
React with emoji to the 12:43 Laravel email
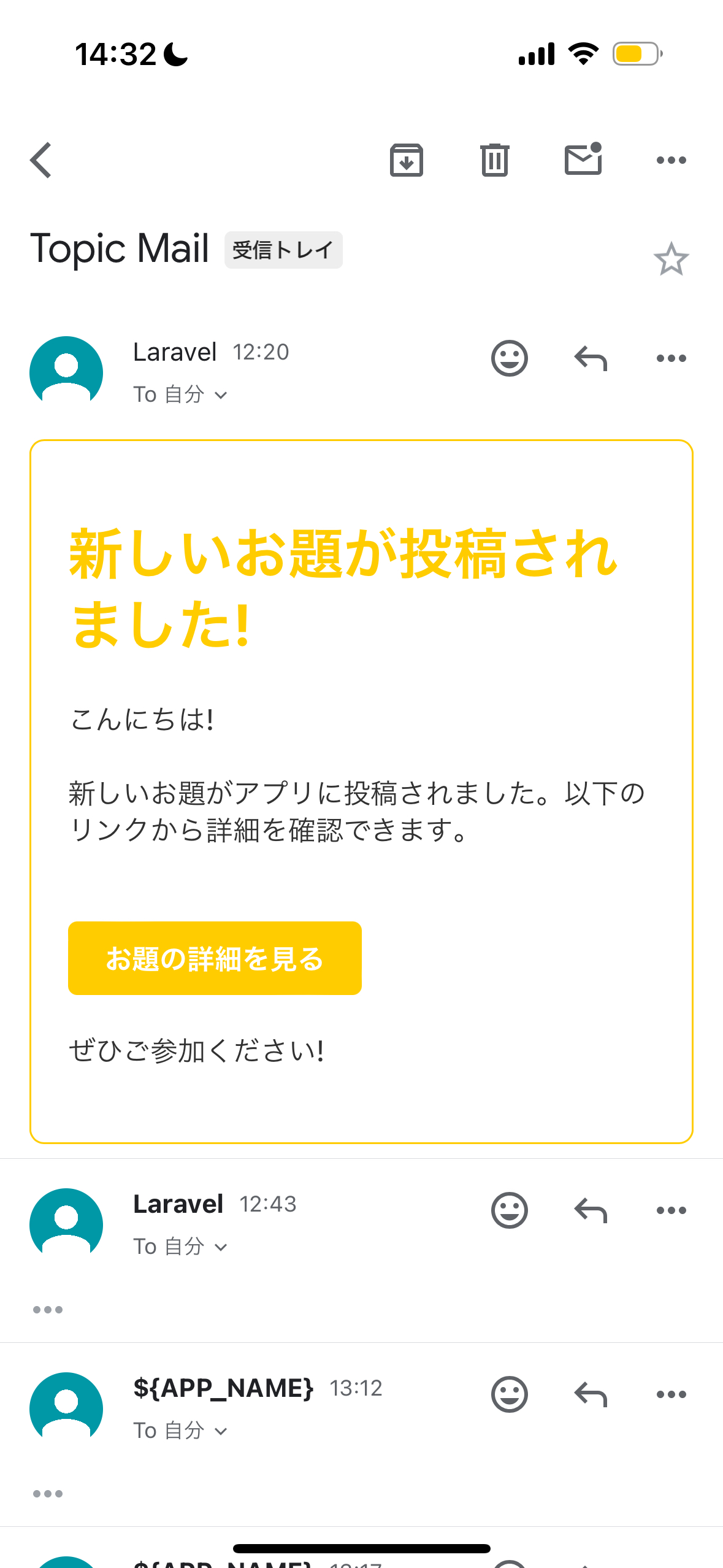tap(509, 1210)
